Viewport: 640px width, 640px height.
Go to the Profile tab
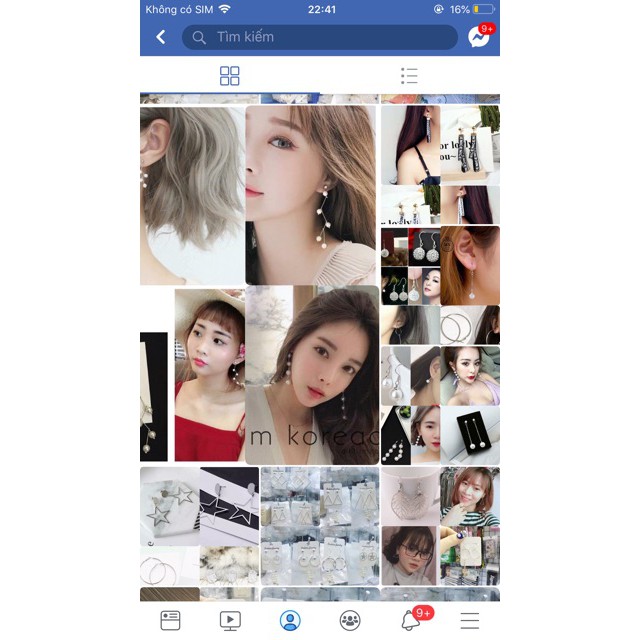(x=290, y=620)
